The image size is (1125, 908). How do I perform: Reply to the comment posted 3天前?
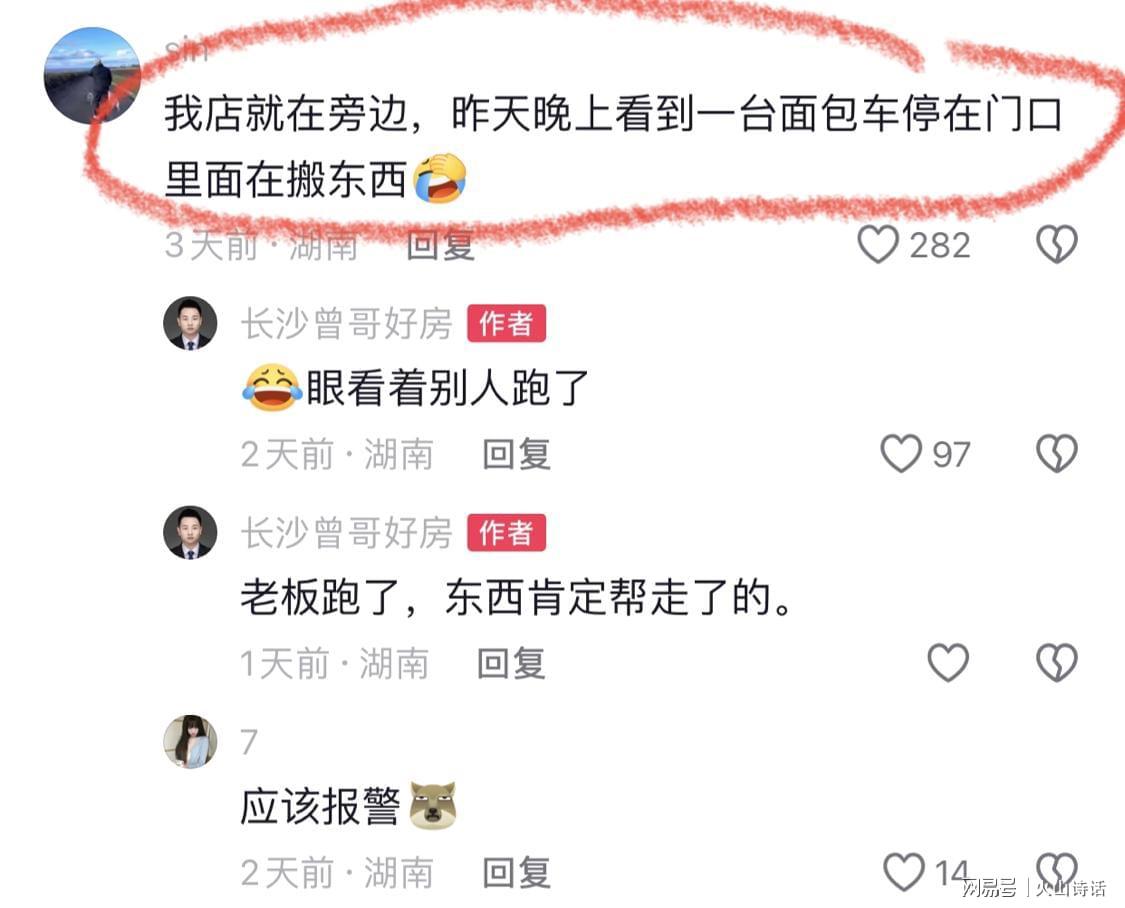tap(440, 244)
